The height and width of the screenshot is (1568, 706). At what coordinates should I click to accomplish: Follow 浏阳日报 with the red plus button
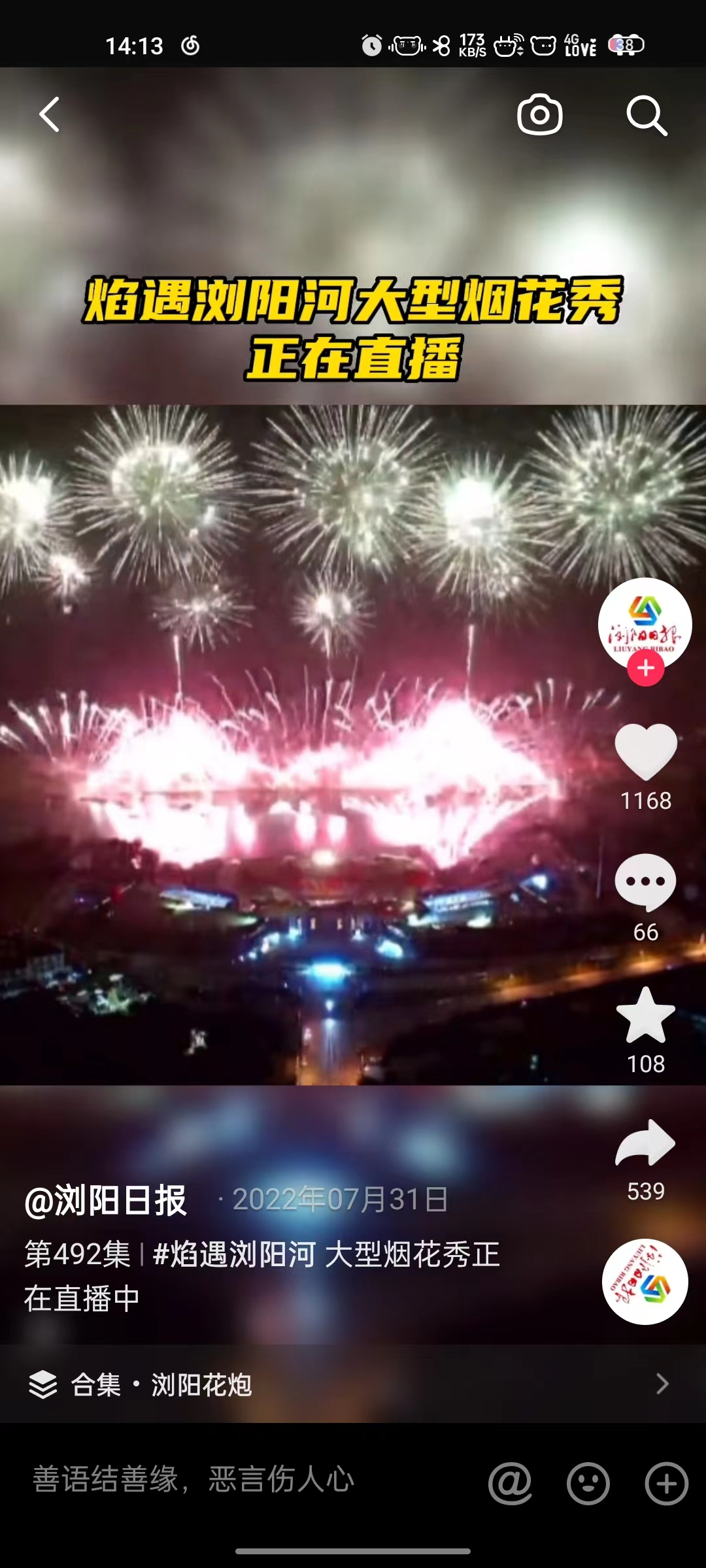(x=646, y=668)
